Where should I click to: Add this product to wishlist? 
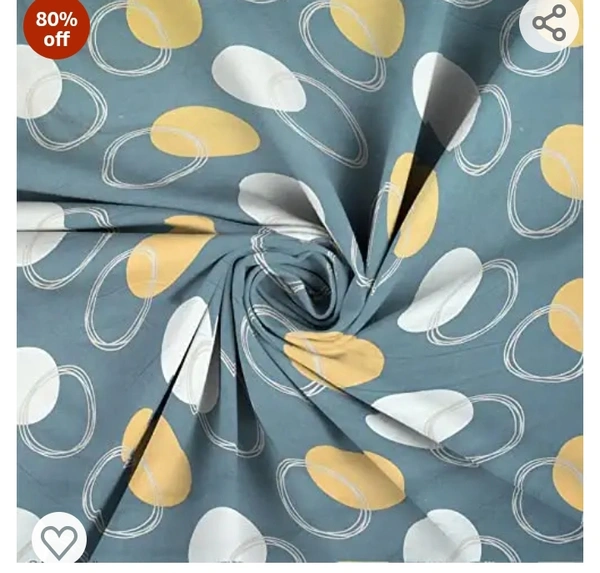pyautogui.click(x=59, y=541)
